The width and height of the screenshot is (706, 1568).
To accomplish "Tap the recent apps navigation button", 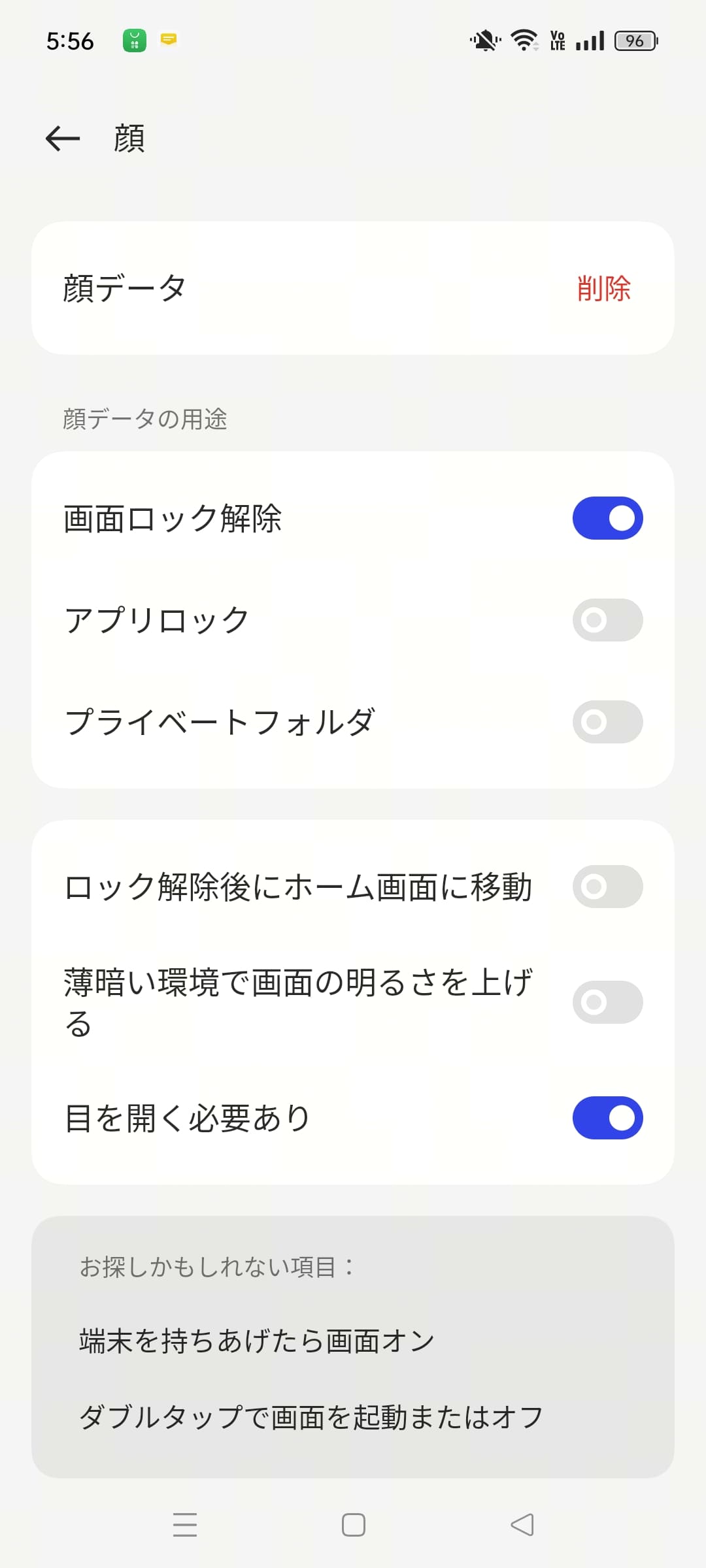I will (185, 1525).
